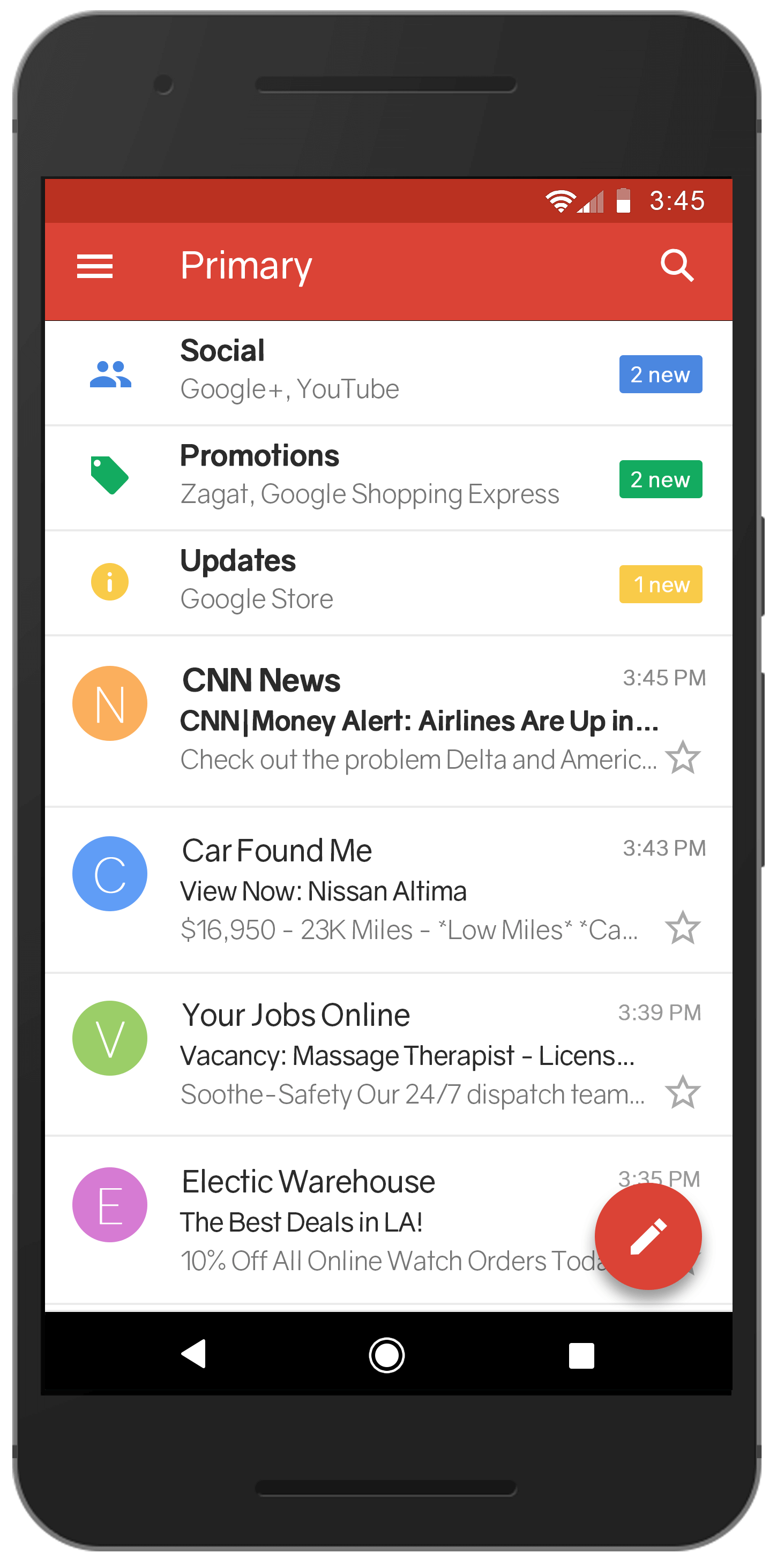Open the hamburger navigation drawer
777x1568 pixels.
(x=94, y=267)
